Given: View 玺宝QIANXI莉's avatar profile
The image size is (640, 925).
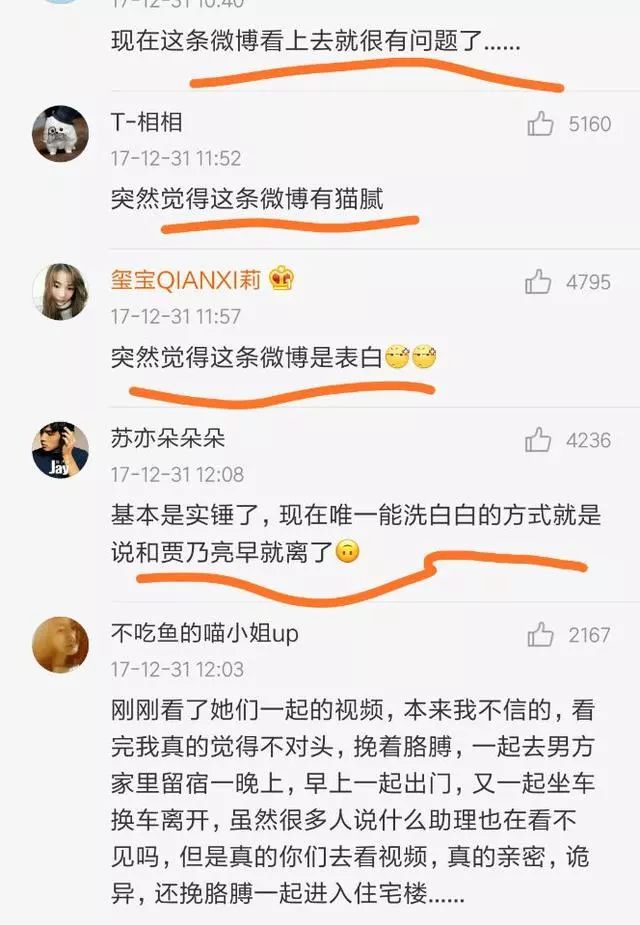Looking at the screenshot, I should (60, 291).
